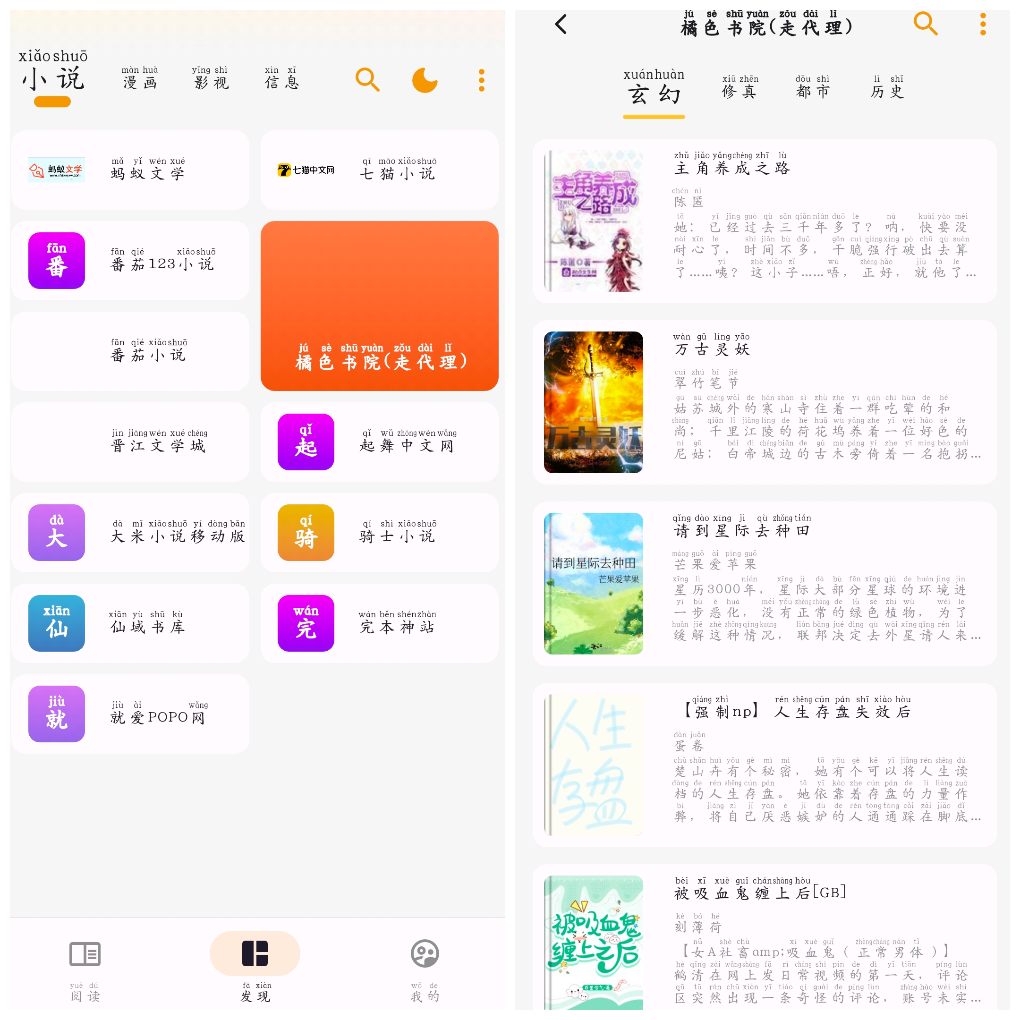1020x1020 pixels.
Task: Switch to the 影视 tab
Action: [x=211, y=79]
